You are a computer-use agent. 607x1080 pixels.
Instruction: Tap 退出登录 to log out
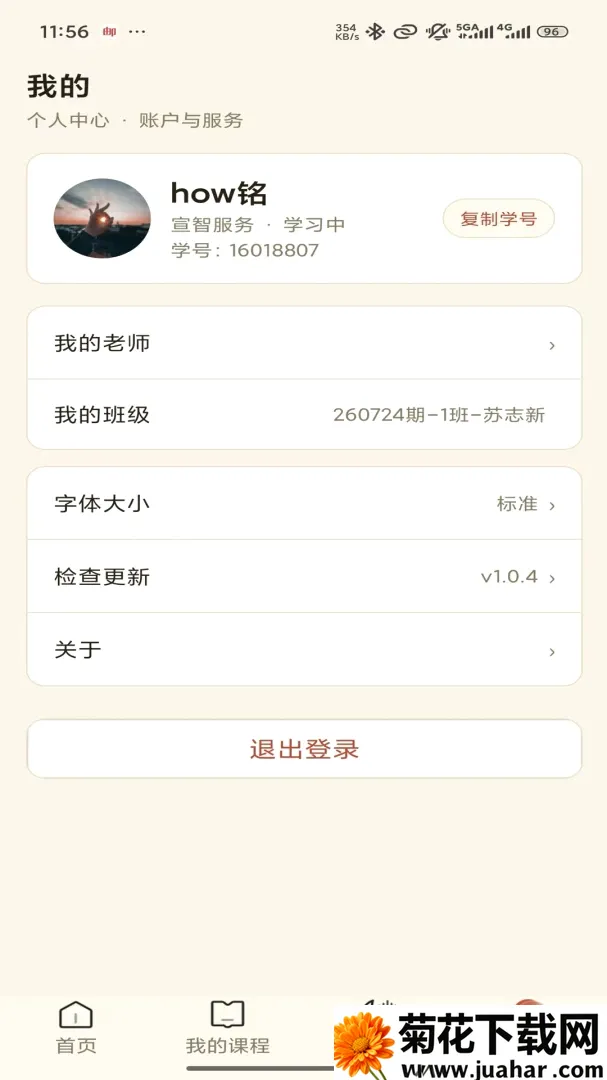304,749
